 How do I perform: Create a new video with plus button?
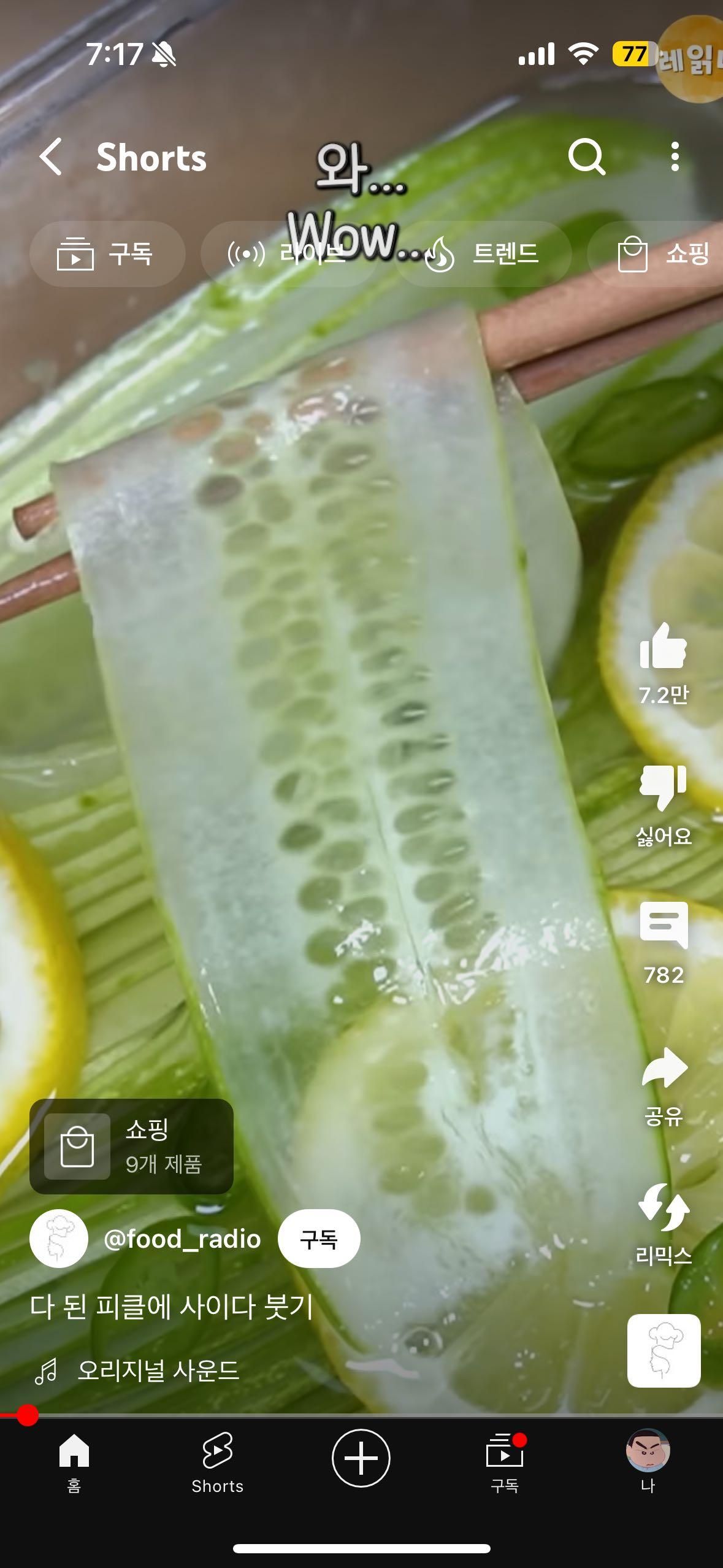pos(361,1458)
